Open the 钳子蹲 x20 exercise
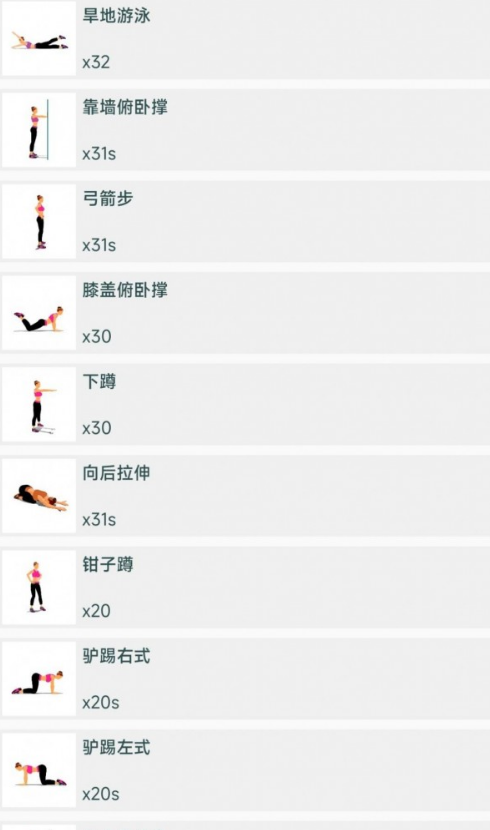Viewport: 490px width, 830px height. 245,588
